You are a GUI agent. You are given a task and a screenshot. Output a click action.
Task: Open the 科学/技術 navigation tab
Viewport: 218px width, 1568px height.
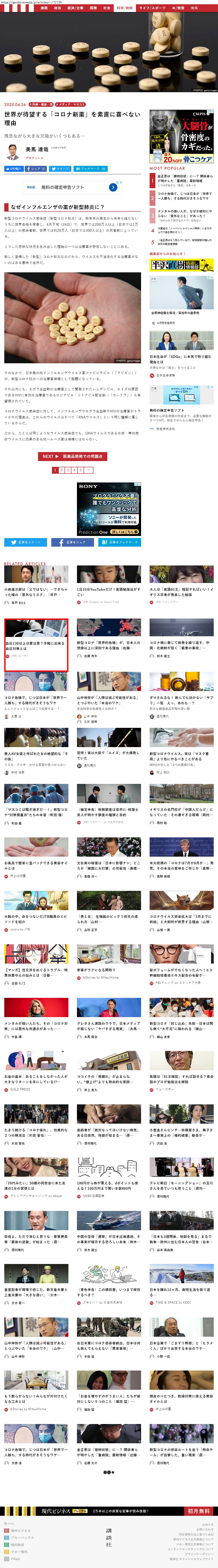point(124,8)
